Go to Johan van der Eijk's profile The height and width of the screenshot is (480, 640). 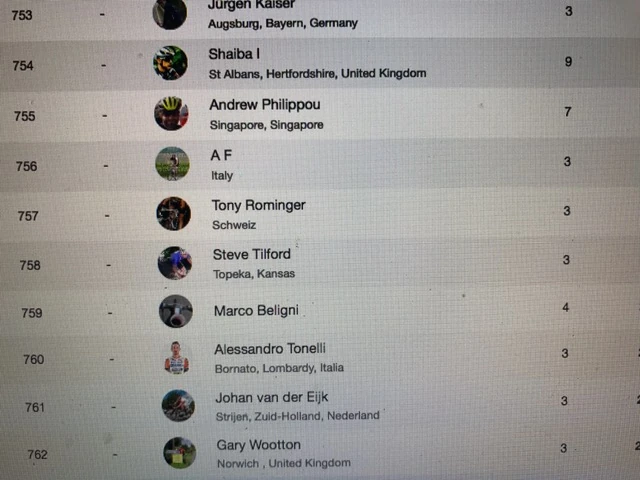point(272,397)
